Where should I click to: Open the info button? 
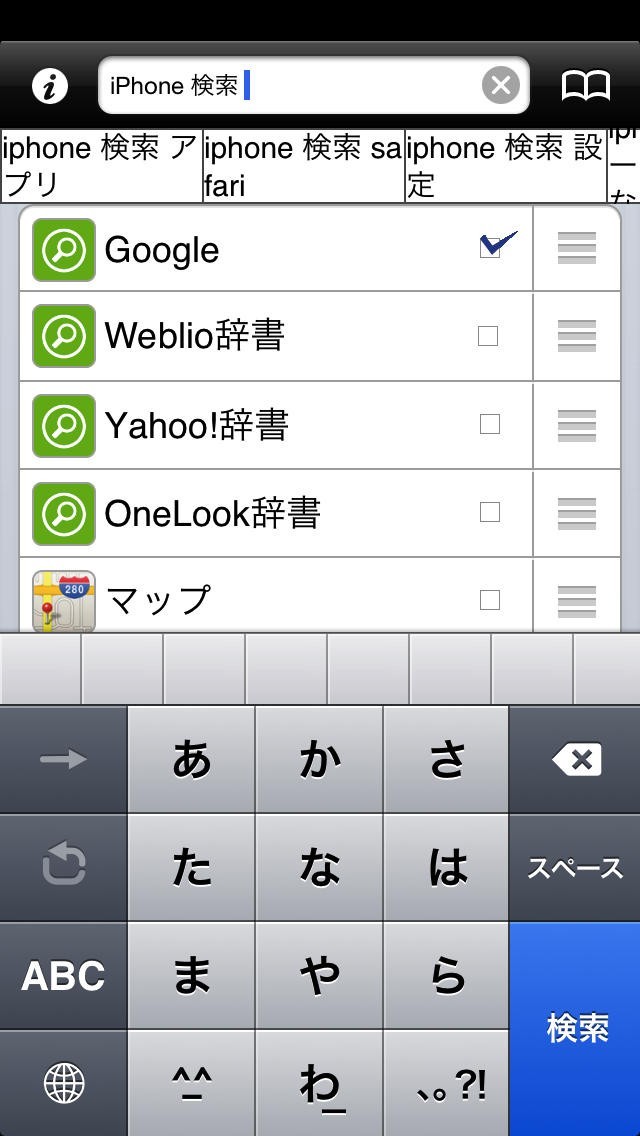point(49,86)
